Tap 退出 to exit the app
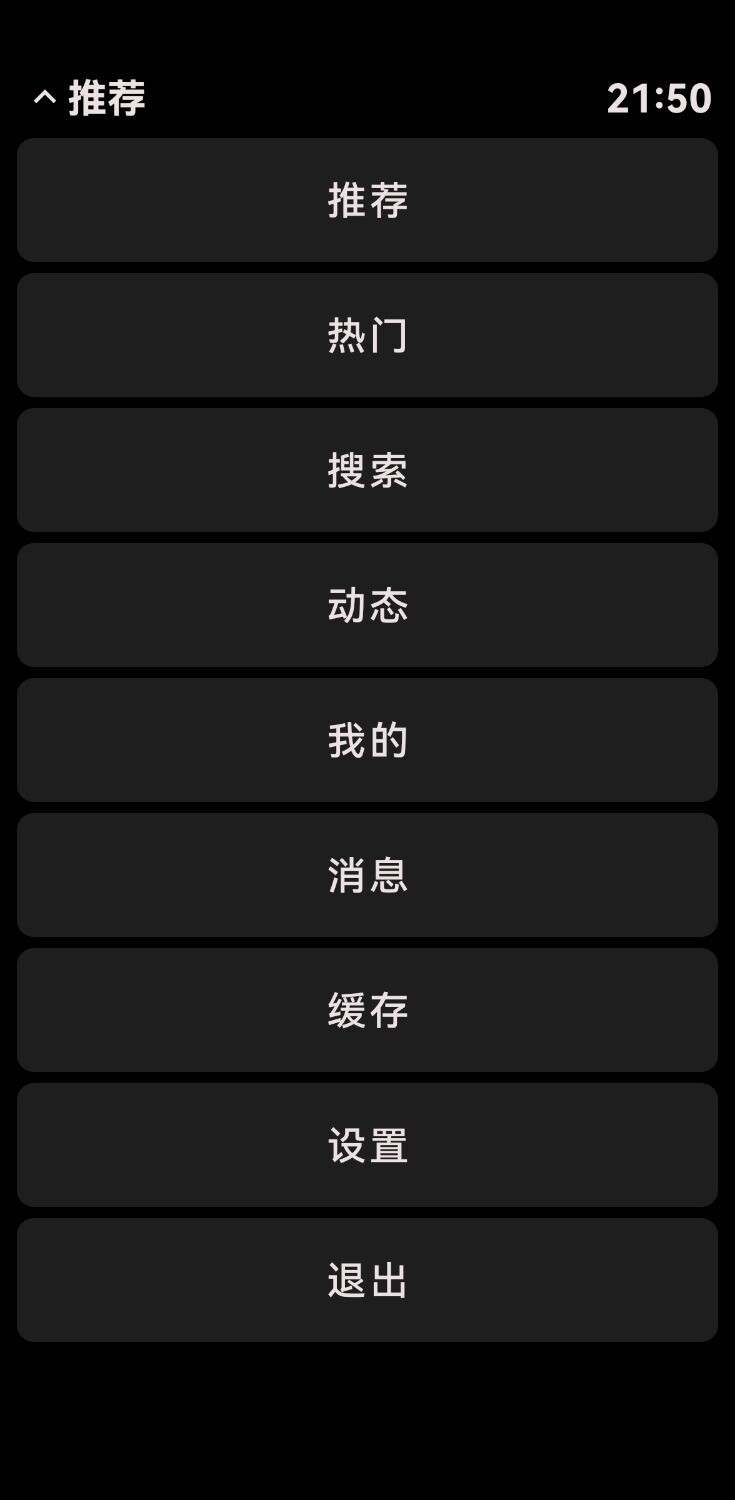 (367, 1280)
